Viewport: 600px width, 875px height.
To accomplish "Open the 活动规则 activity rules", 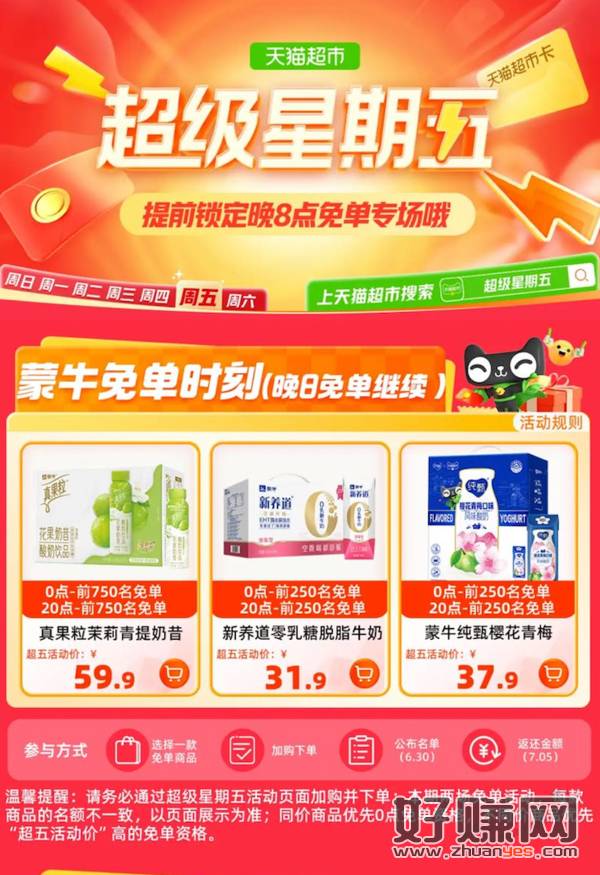I will 550,422.
